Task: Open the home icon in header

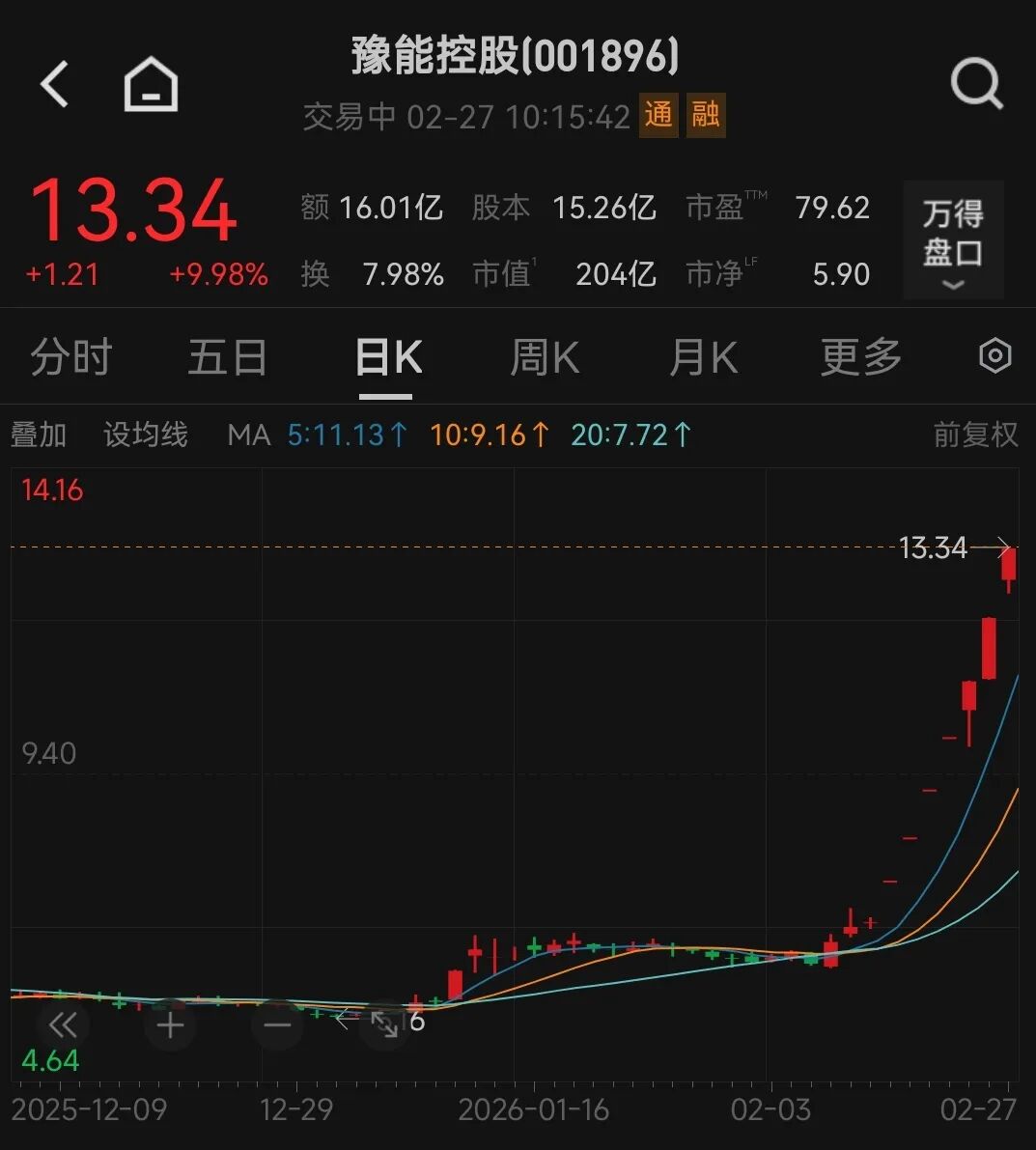Action: (151, 84)
